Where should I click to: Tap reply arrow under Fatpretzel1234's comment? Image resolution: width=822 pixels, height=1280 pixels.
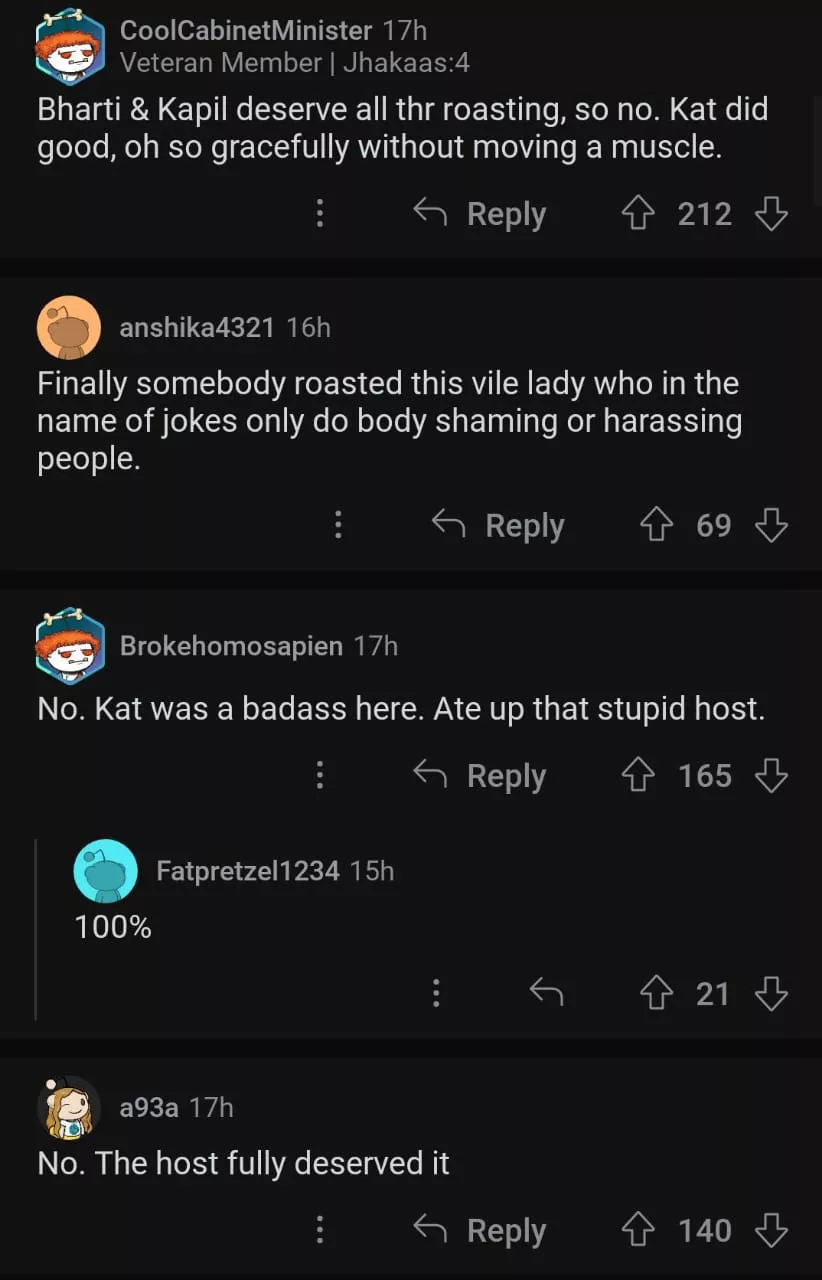tap(546, 993)
